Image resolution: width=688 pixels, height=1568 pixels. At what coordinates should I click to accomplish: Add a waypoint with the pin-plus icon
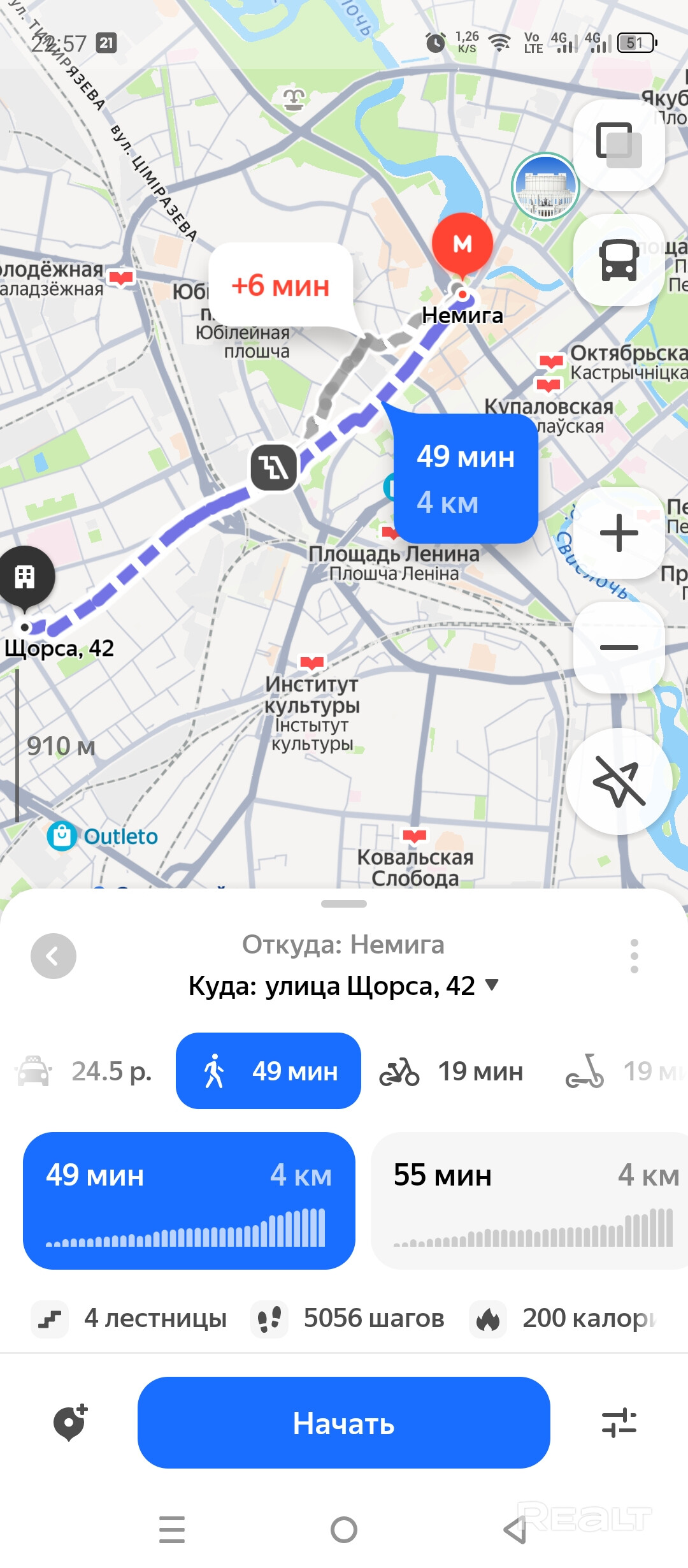(x=70, y=1423)
